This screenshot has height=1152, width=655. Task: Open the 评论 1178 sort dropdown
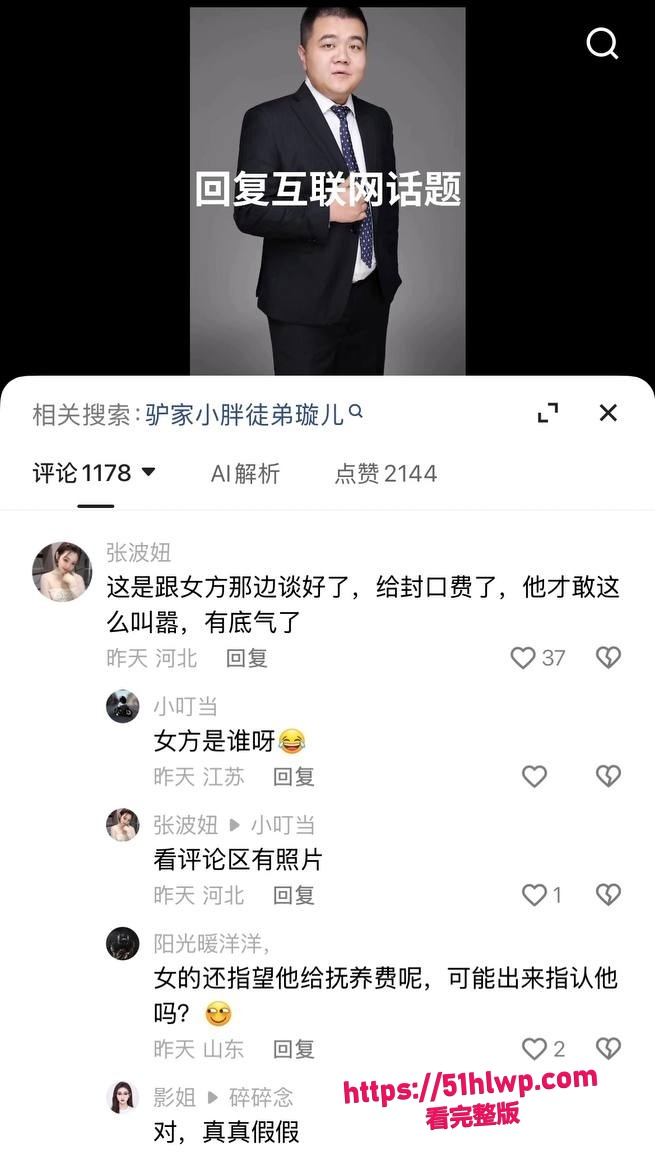click(94, 473)
